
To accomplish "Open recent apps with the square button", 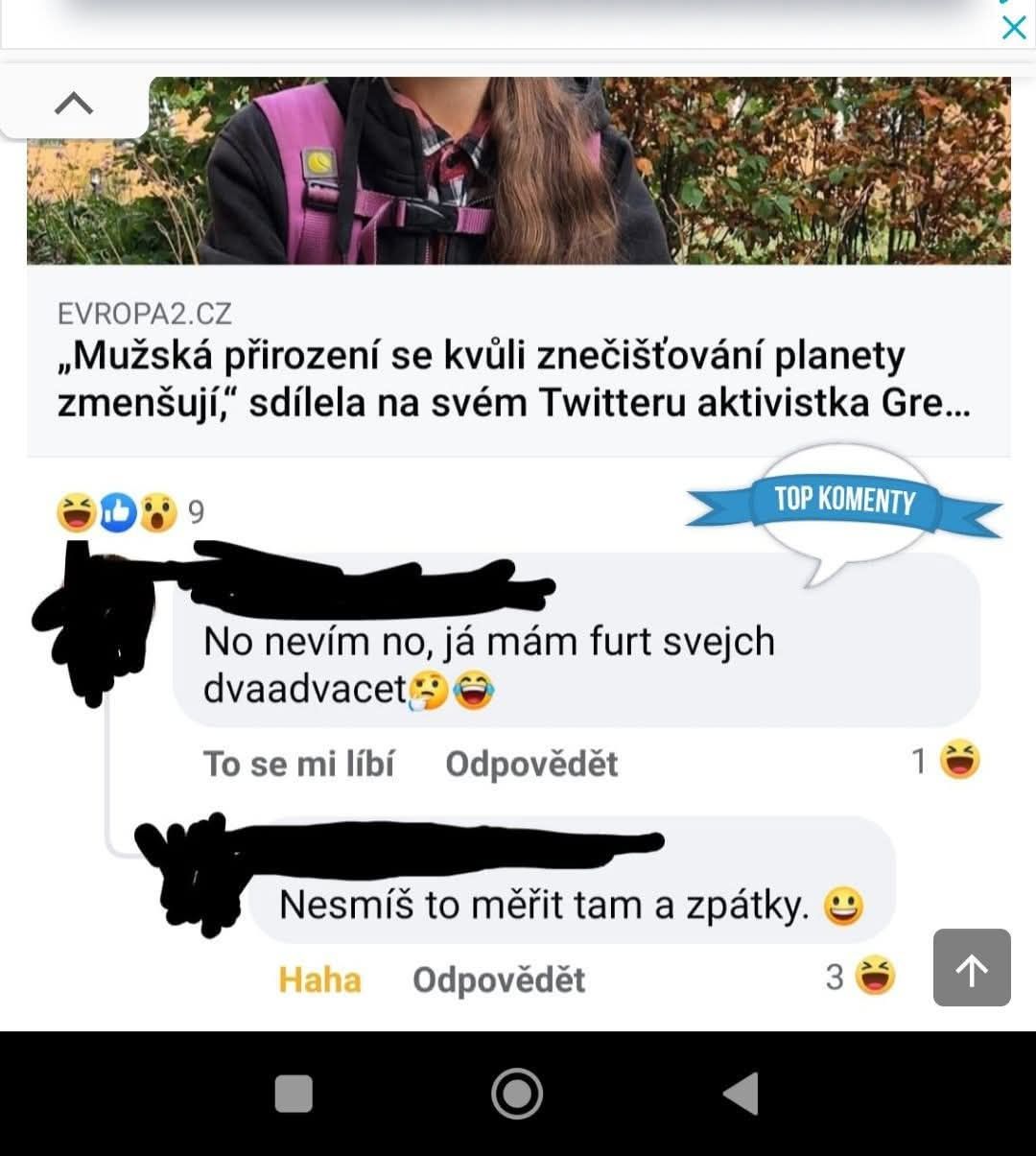I will pos(294,1094).
